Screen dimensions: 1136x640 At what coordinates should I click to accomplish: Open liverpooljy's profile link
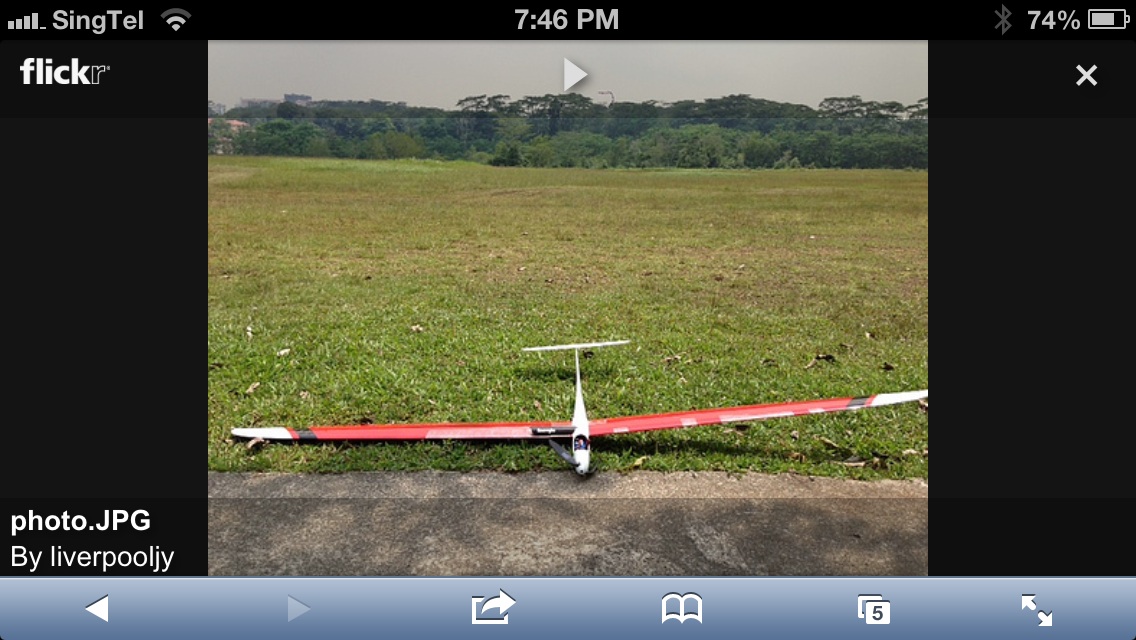tap(111, 557)
